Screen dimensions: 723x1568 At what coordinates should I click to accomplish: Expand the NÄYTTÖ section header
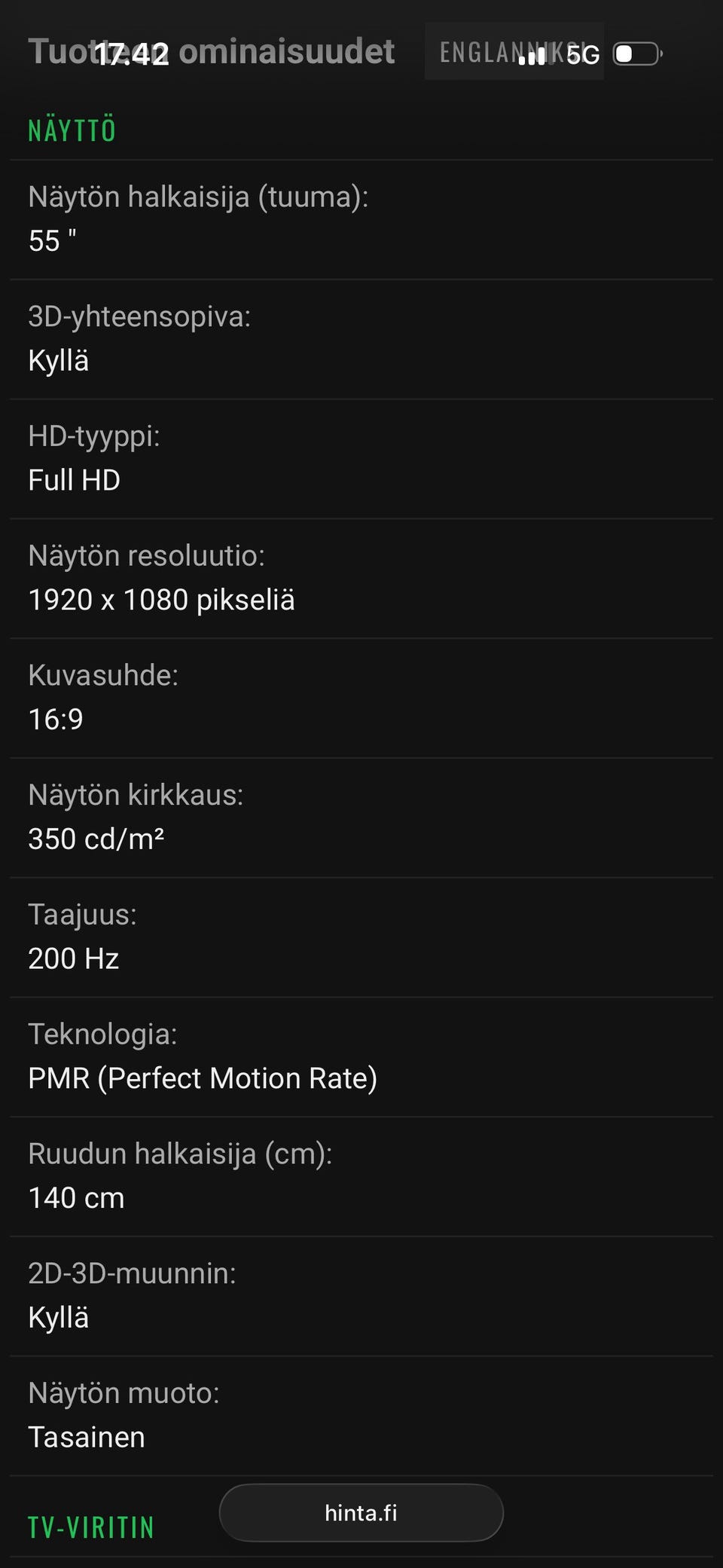(72, 130)
